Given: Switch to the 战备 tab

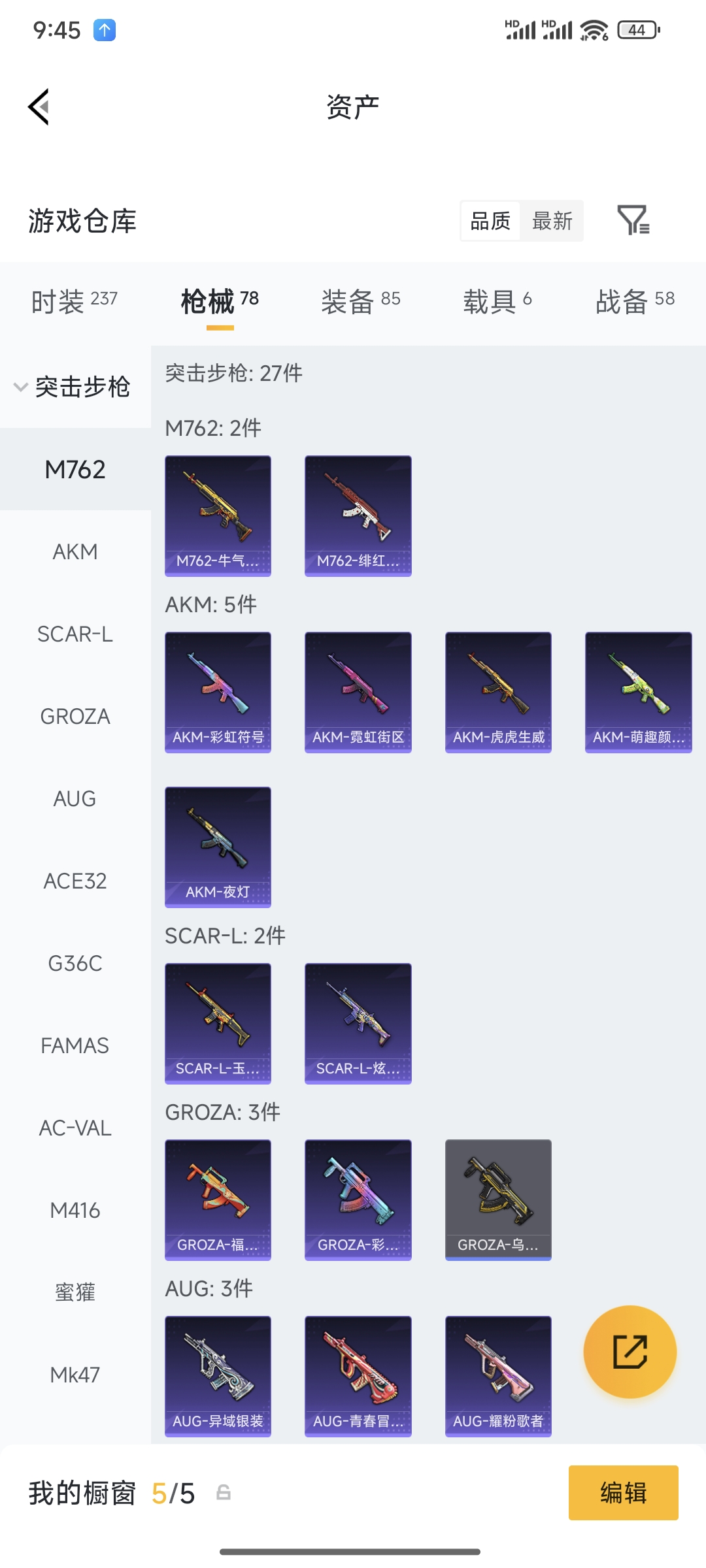Looking at the screenshot, I should coord(634,301).
